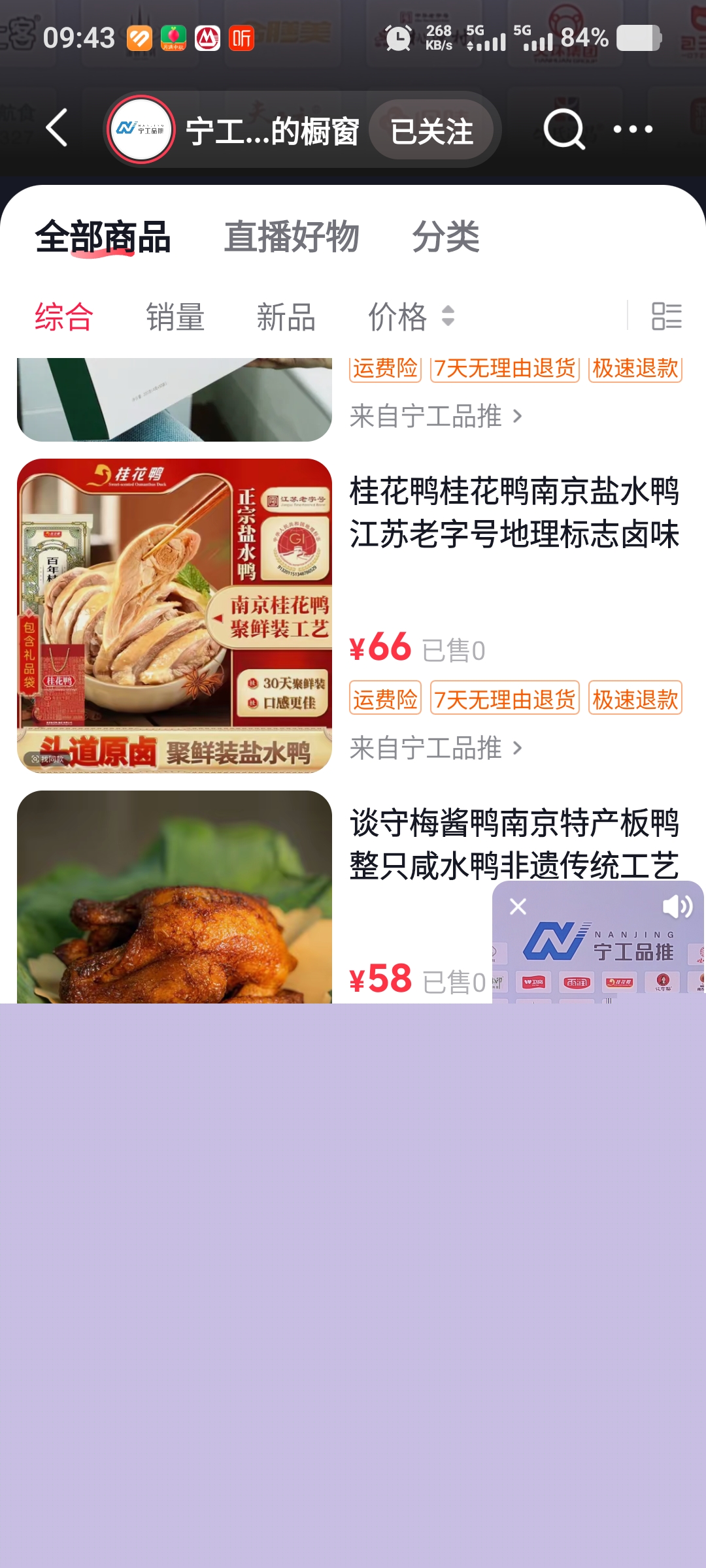This screenshot has width=706, height=1568.
Task: Switch to the 分类 tab
Action: [446, 237]
